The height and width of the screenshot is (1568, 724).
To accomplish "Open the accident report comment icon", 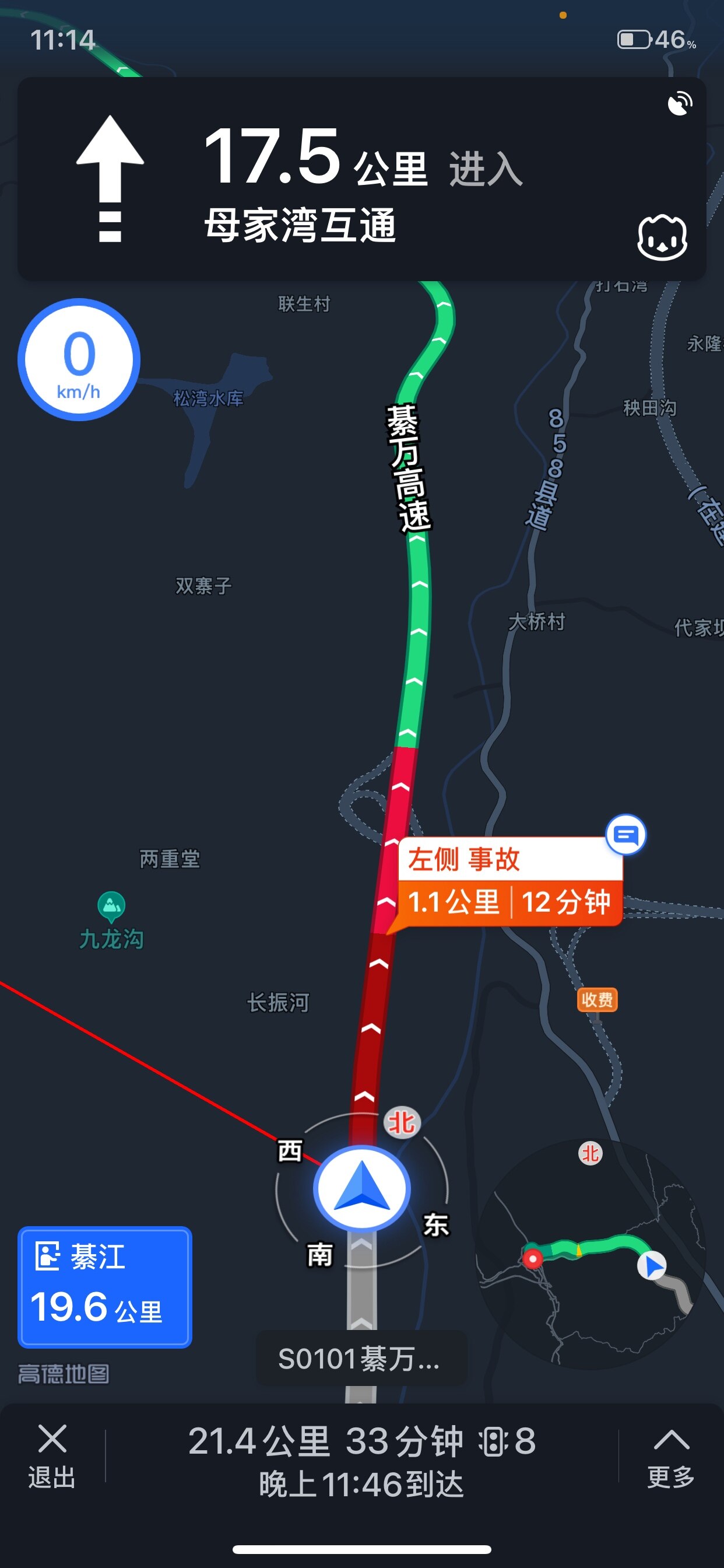I will 625,835.
